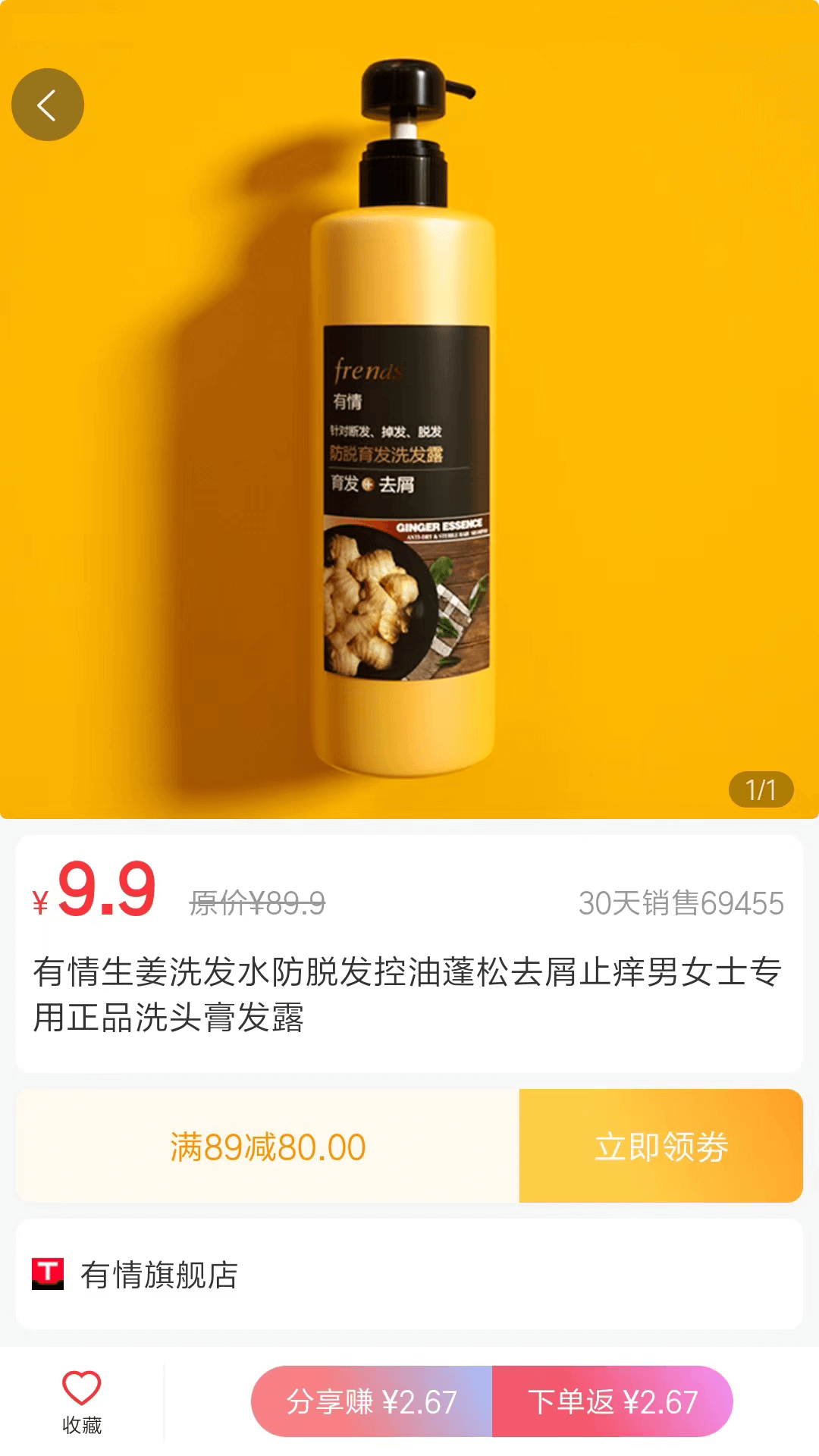Open the 有情旗舰店 store page
This screenshot has width=819, height=1456.
tap(159, 1275)
